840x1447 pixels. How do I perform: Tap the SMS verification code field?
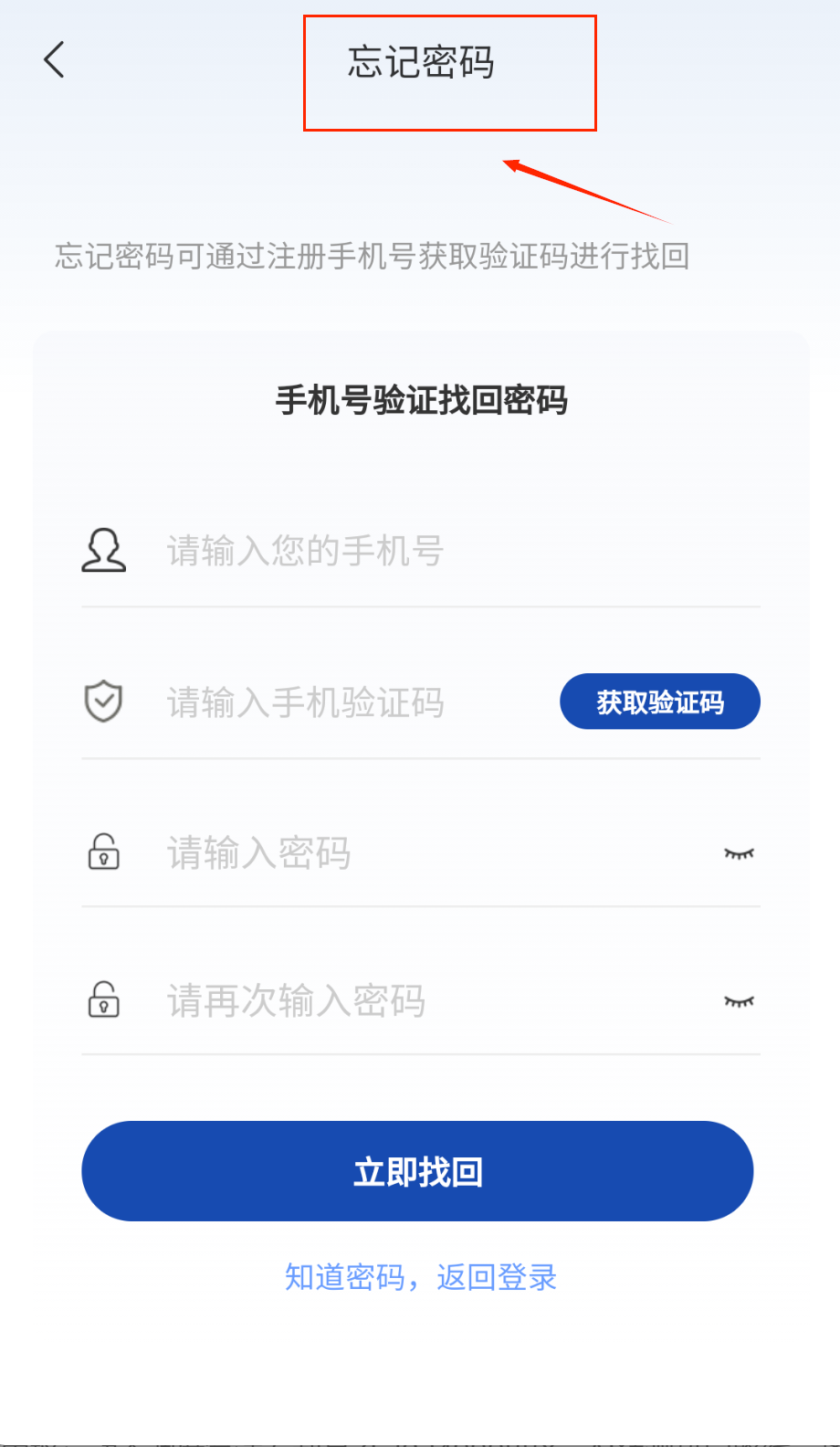coord(347,702)
